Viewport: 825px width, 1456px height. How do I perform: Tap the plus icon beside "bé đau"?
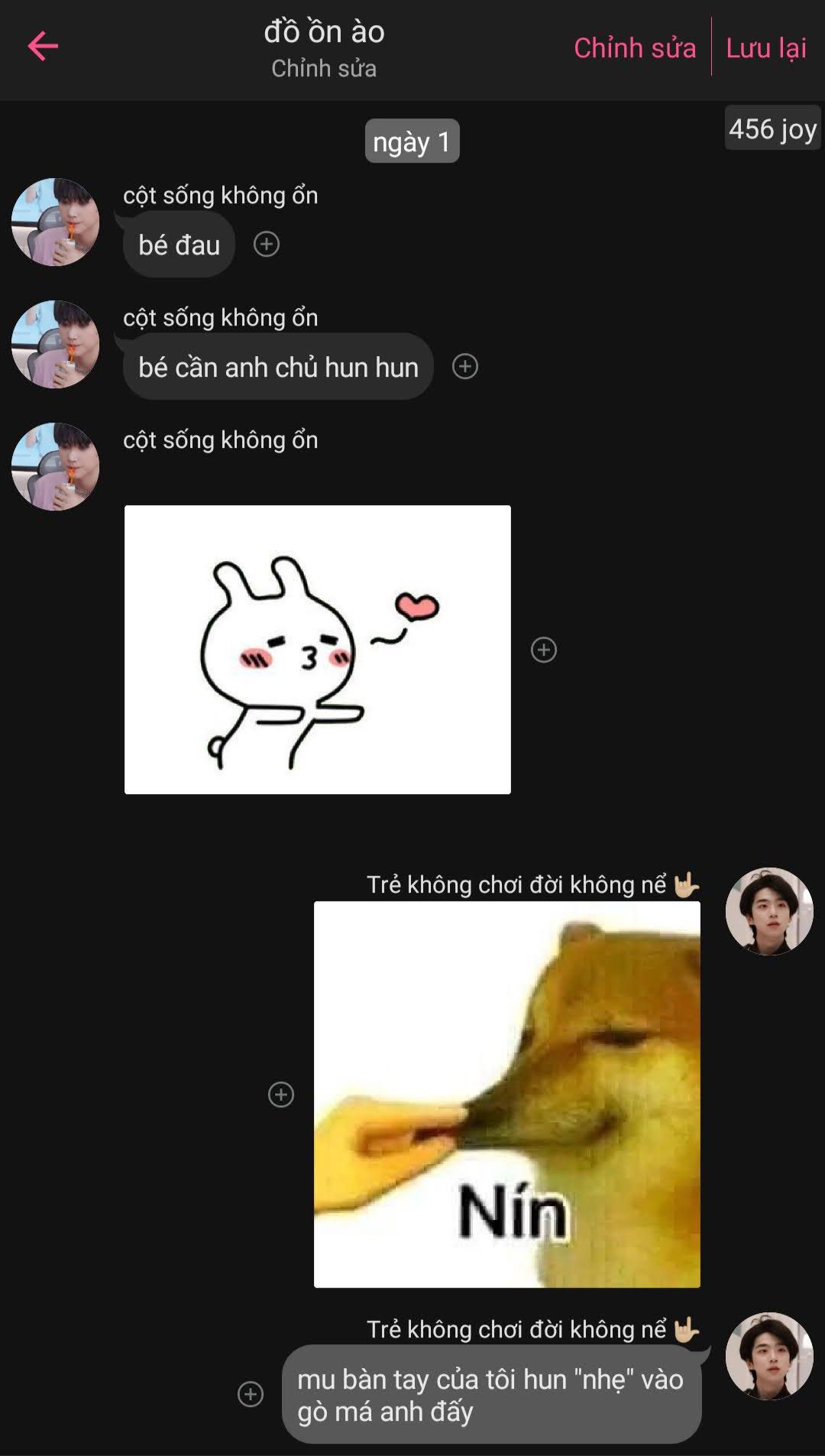point(267,245)
